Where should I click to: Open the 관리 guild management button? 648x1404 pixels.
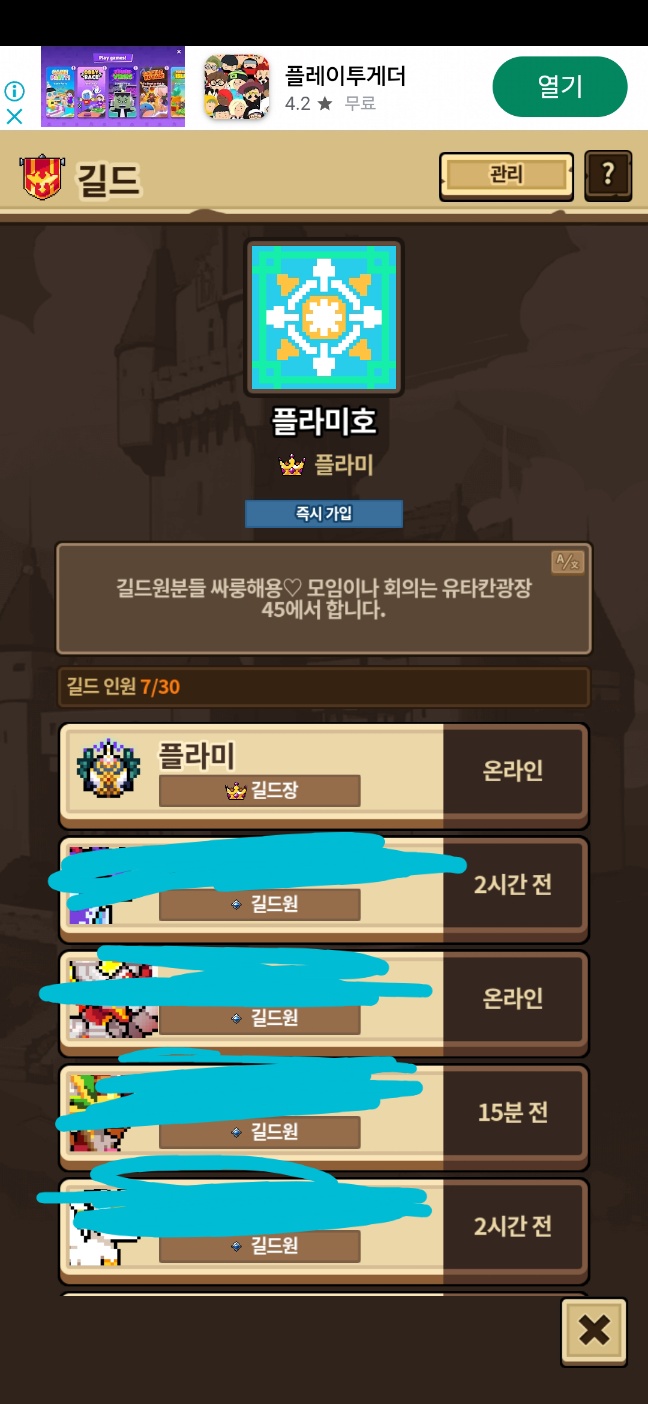[x=506, y=176]
